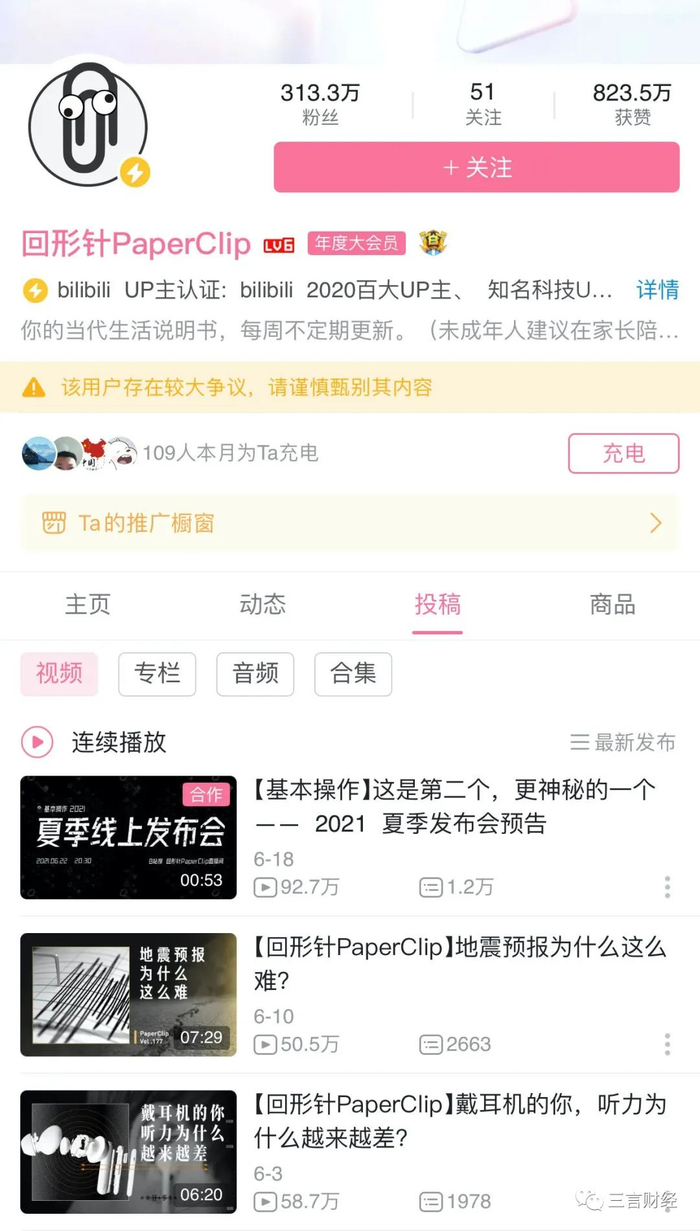Open more options for the 夏季发布会预告 video

(667, 887)
